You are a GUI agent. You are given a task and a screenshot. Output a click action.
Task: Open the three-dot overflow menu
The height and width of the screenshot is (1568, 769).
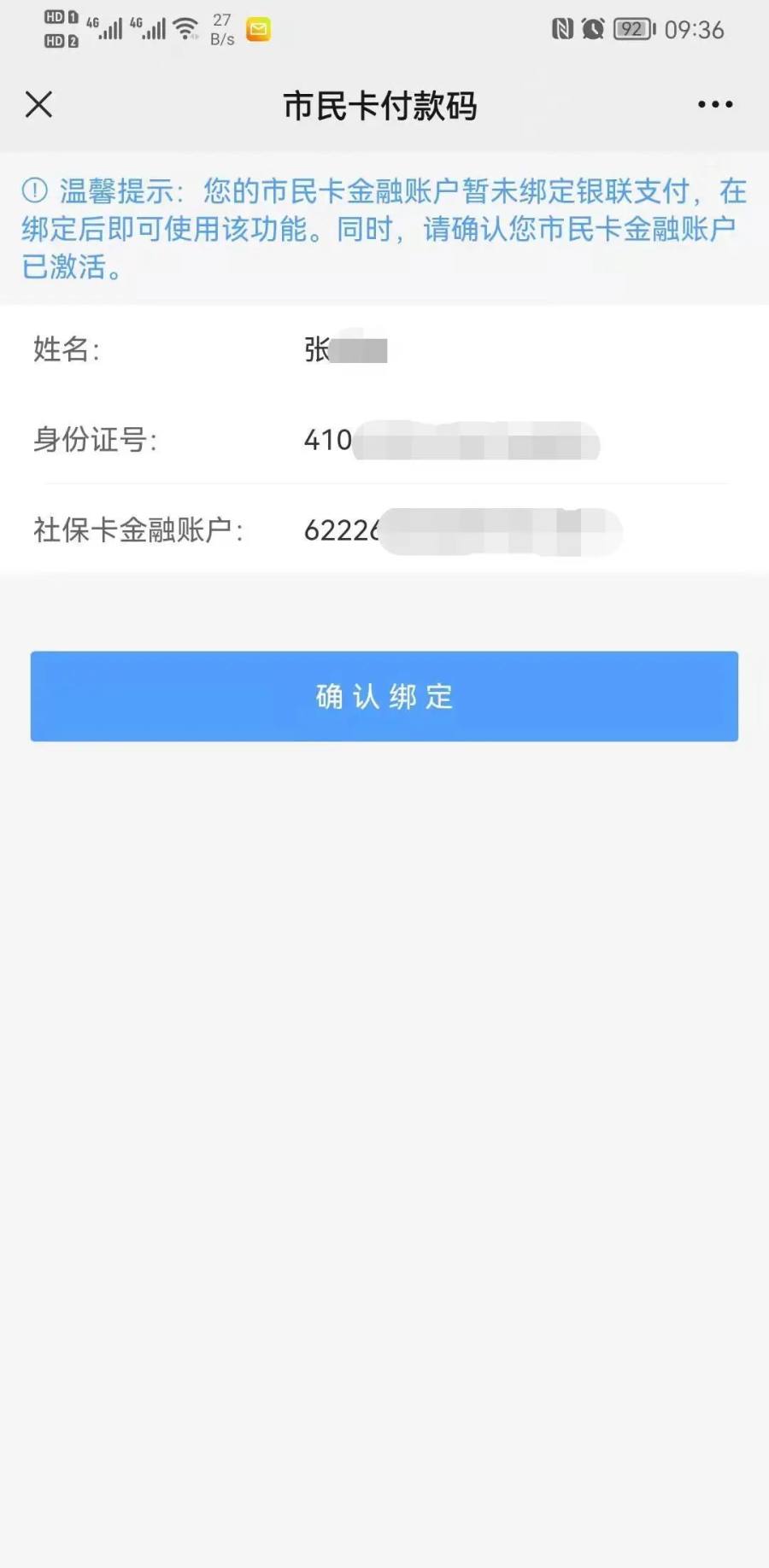pos(714,104)
